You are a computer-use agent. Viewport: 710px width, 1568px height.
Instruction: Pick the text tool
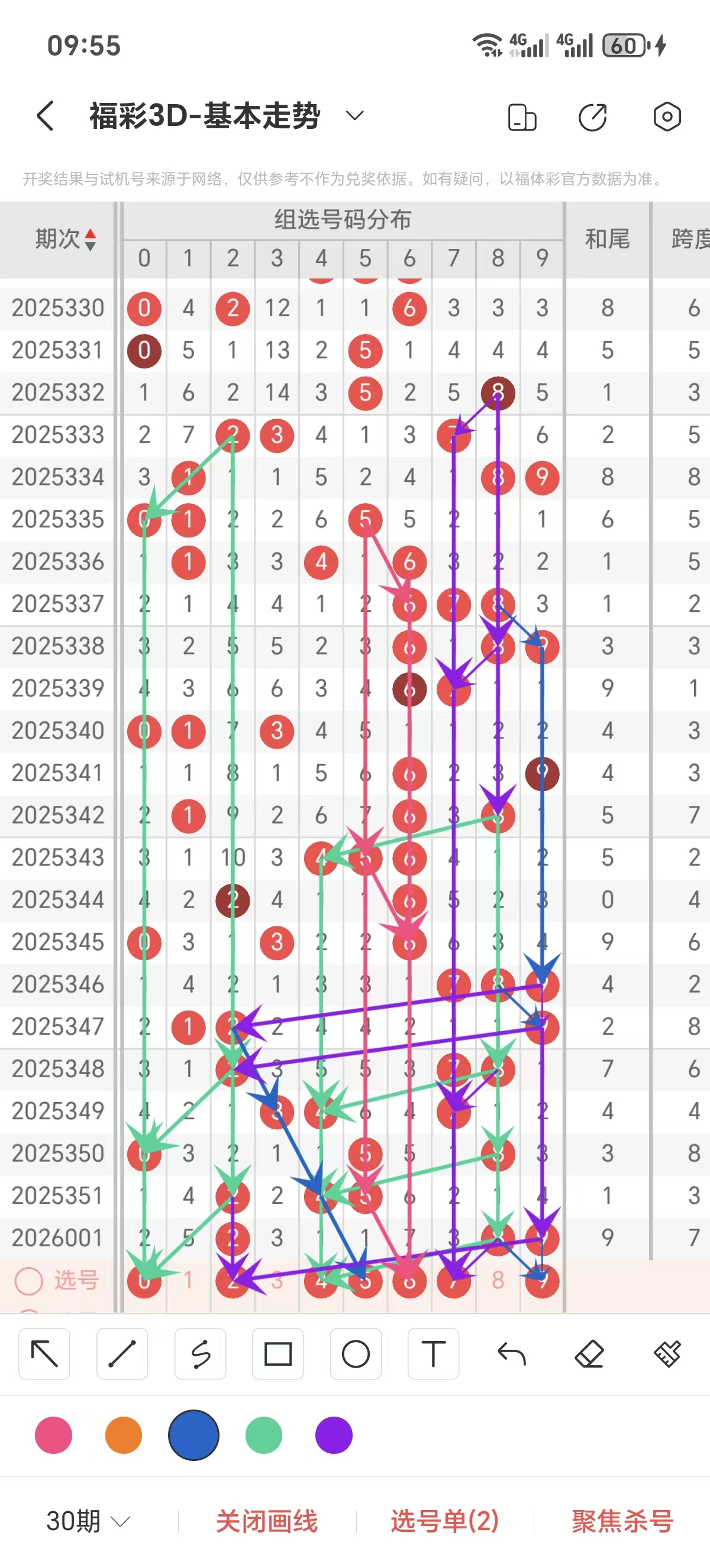click(x=434, y=1354)
